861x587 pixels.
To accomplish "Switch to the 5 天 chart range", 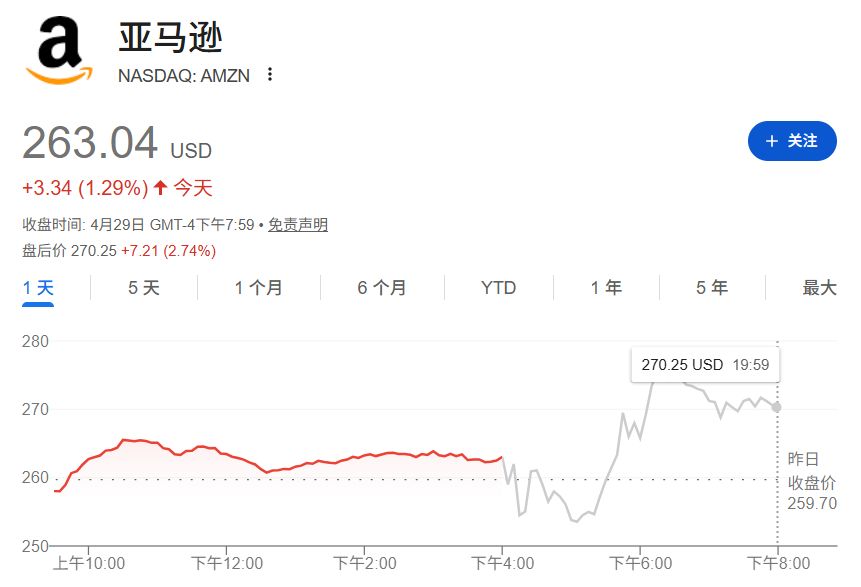I will [x=144, y=288].
